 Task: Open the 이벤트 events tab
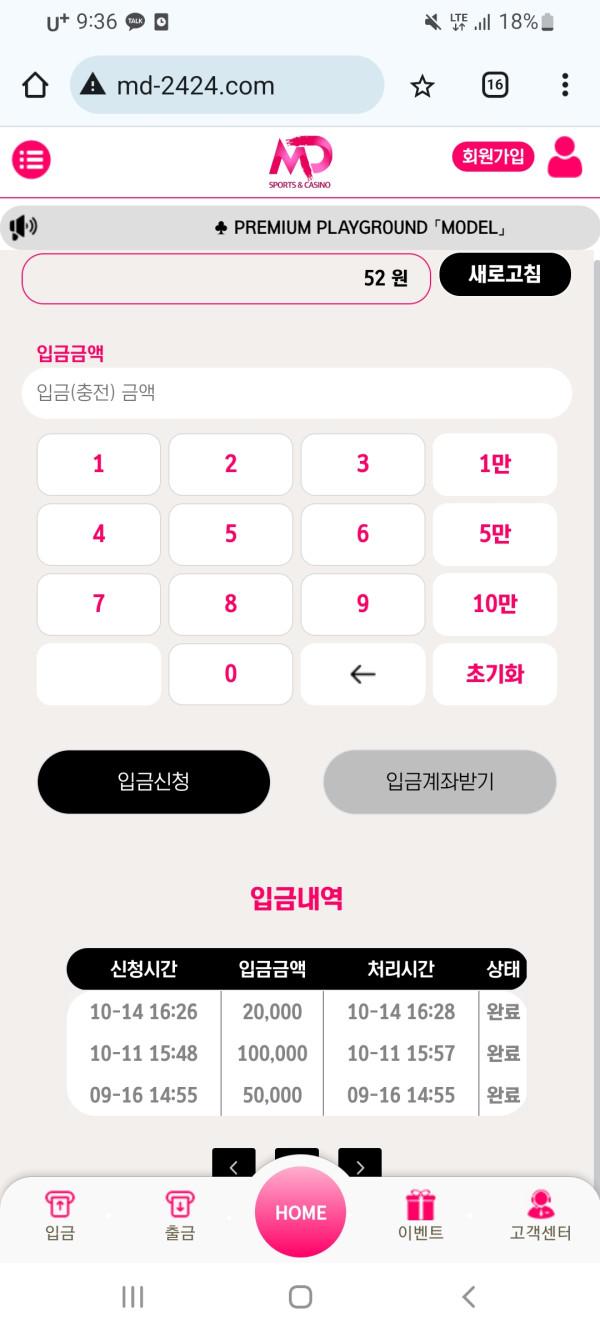[420, 1215]
